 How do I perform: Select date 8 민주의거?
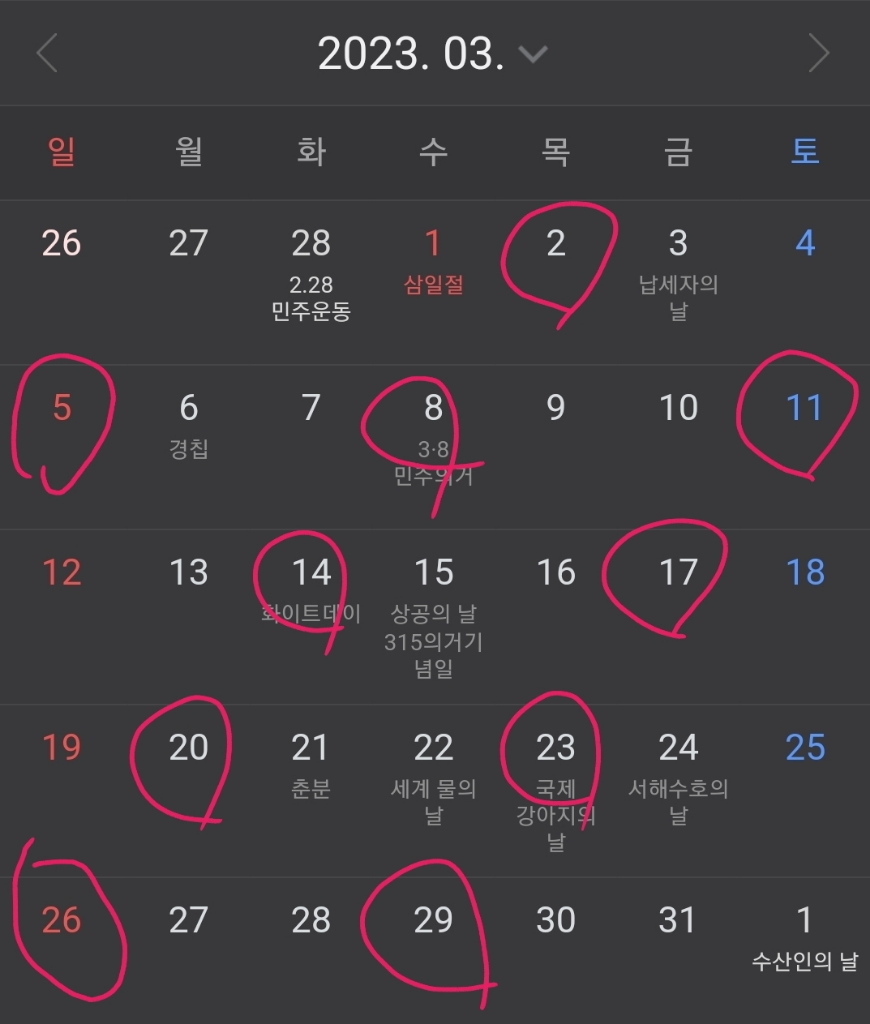pyautogui.click(x=433, y=408)
